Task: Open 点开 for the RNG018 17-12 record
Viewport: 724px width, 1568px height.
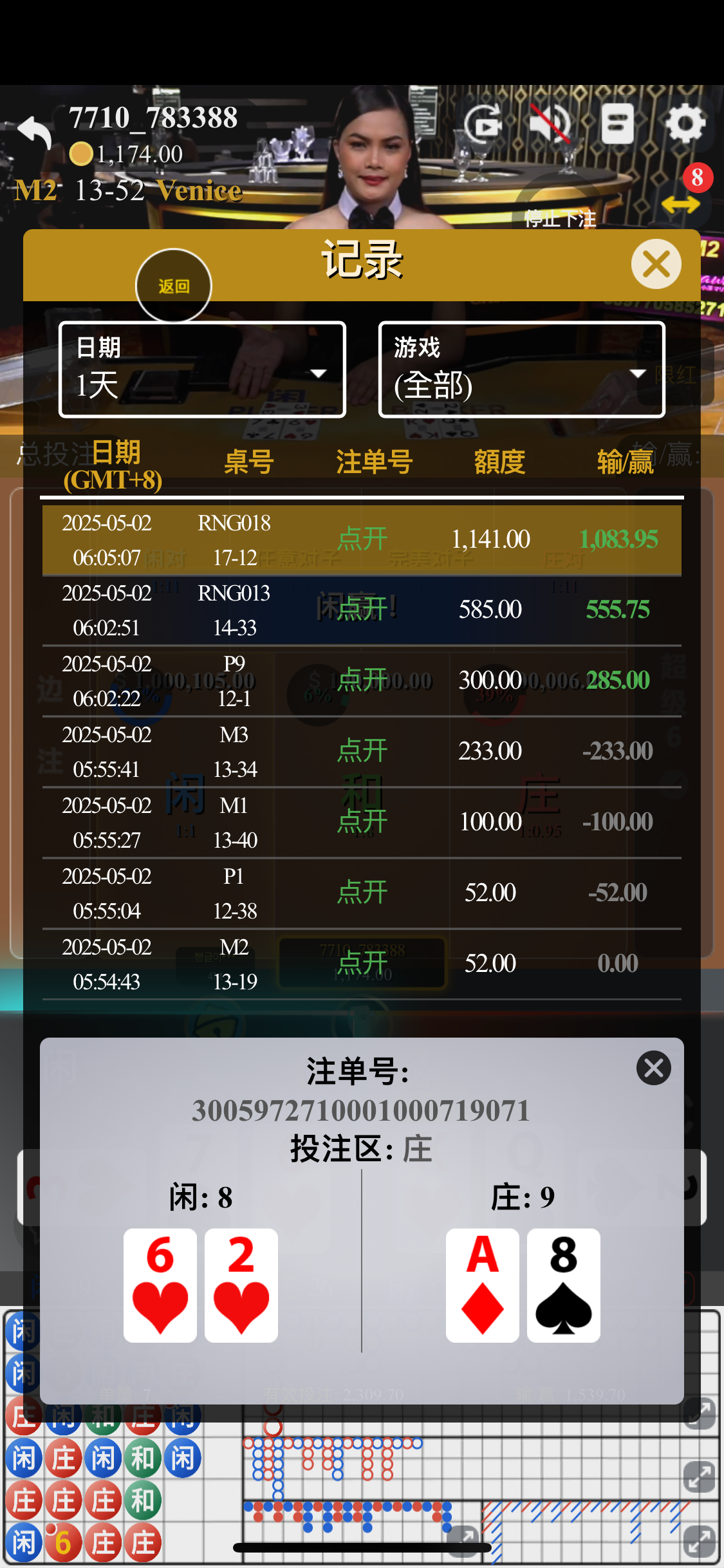Action: coord(362,539)
